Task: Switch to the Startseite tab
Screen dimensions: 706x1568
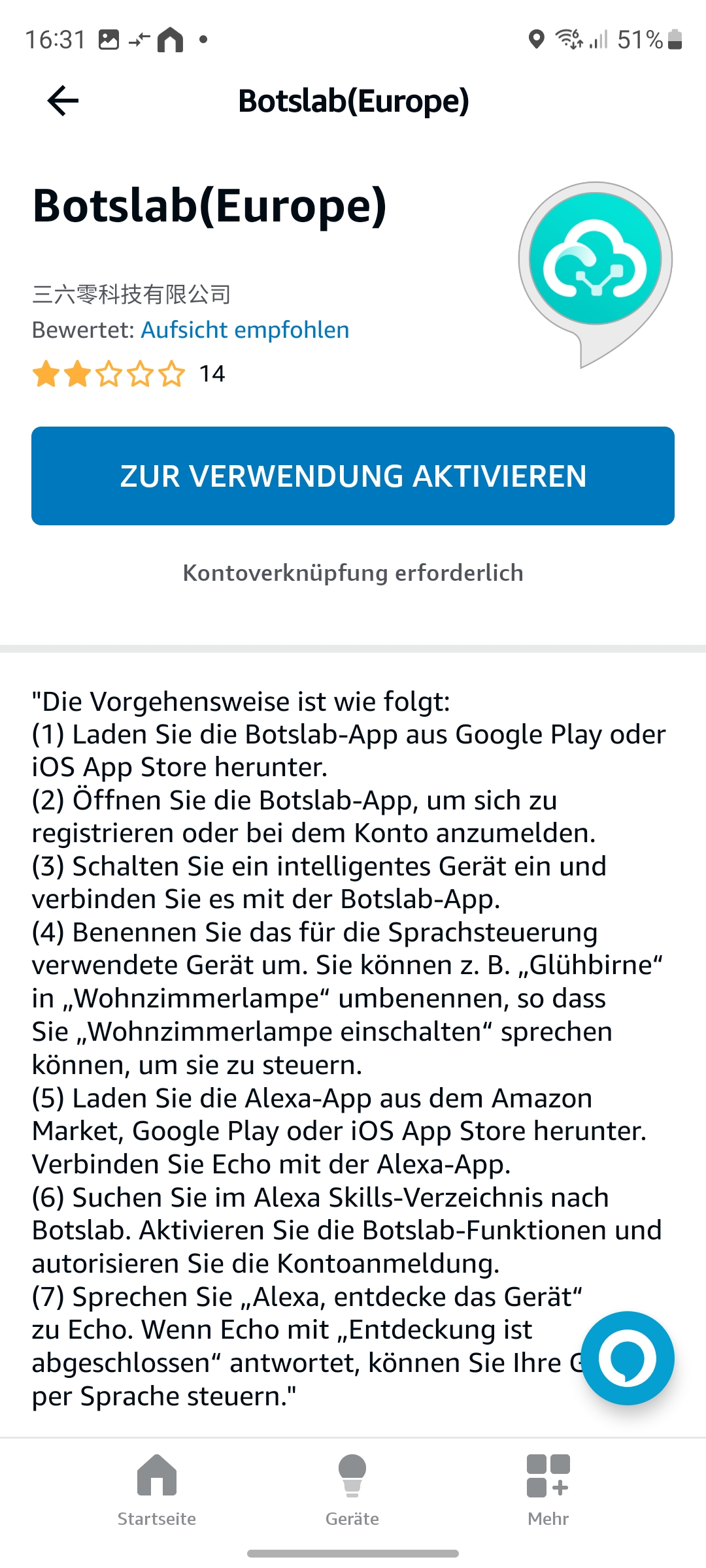Action: [x=157, y=1491]
